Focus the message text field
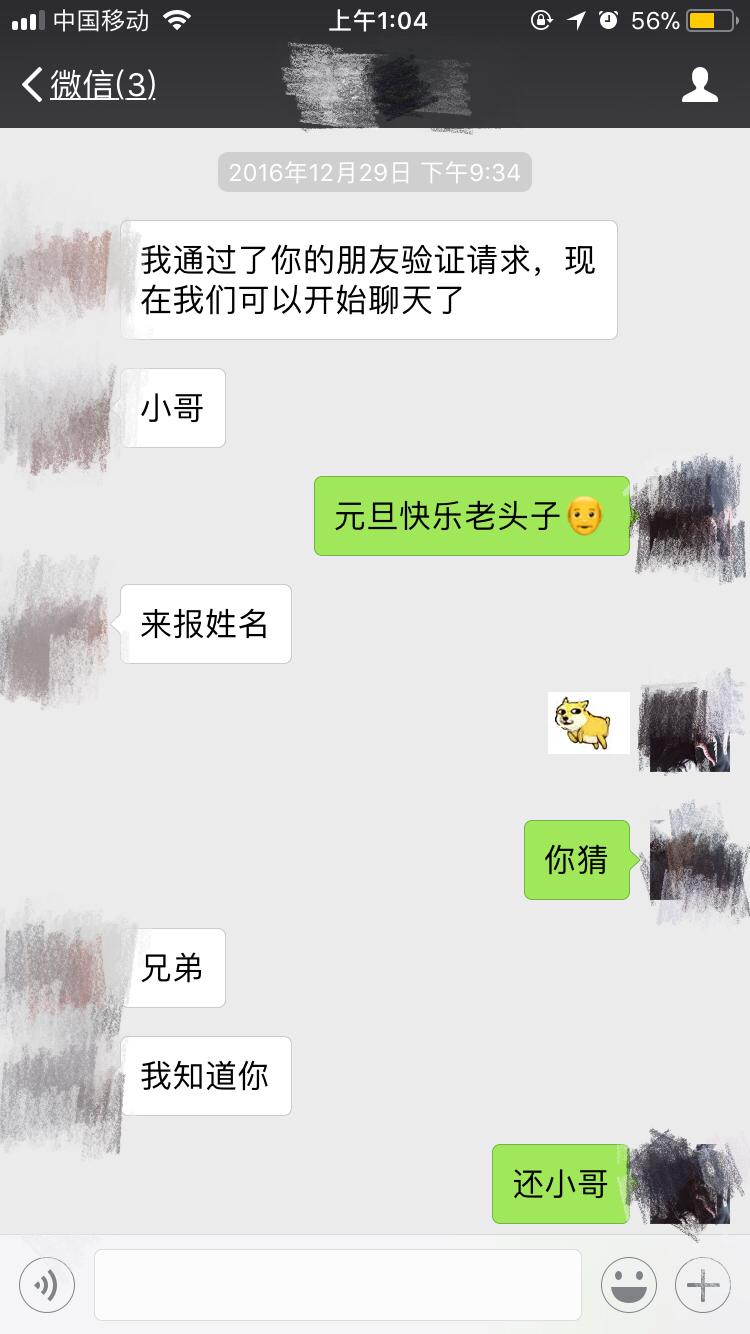Image resolution: width=750 pixels, height=1334 pixels. (337, 1284)
